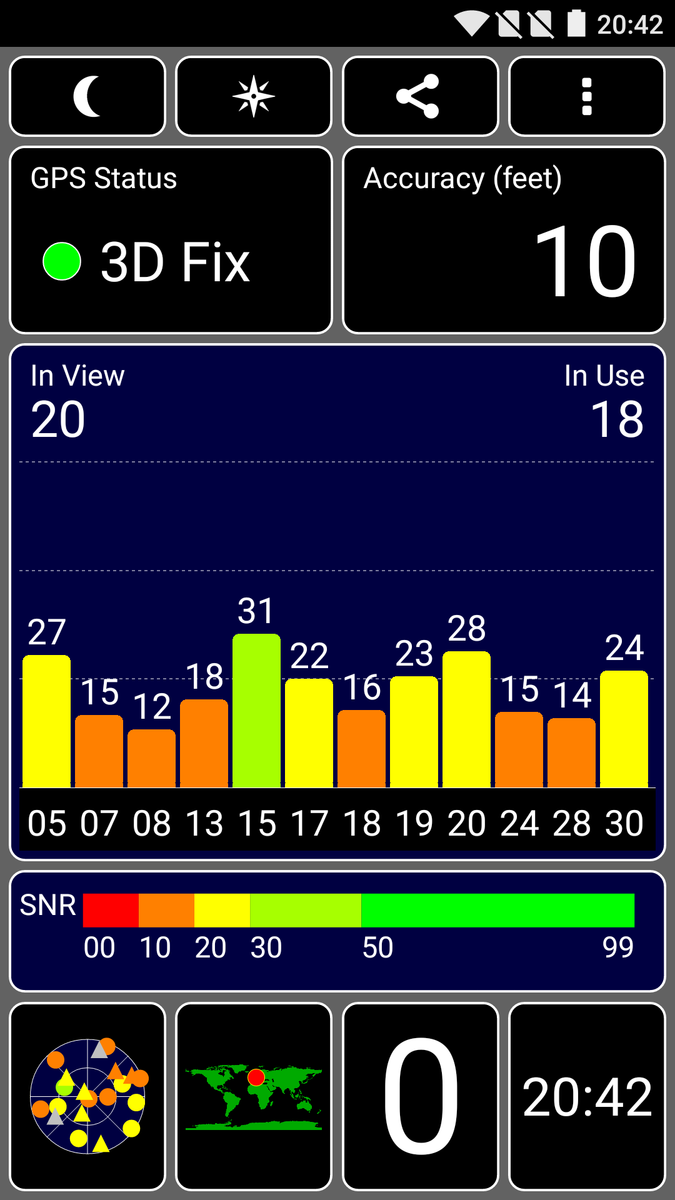Open the time tile showing 20:42
The width and height of the screenshot is (675, 1200).
[x=587, y=1097]
